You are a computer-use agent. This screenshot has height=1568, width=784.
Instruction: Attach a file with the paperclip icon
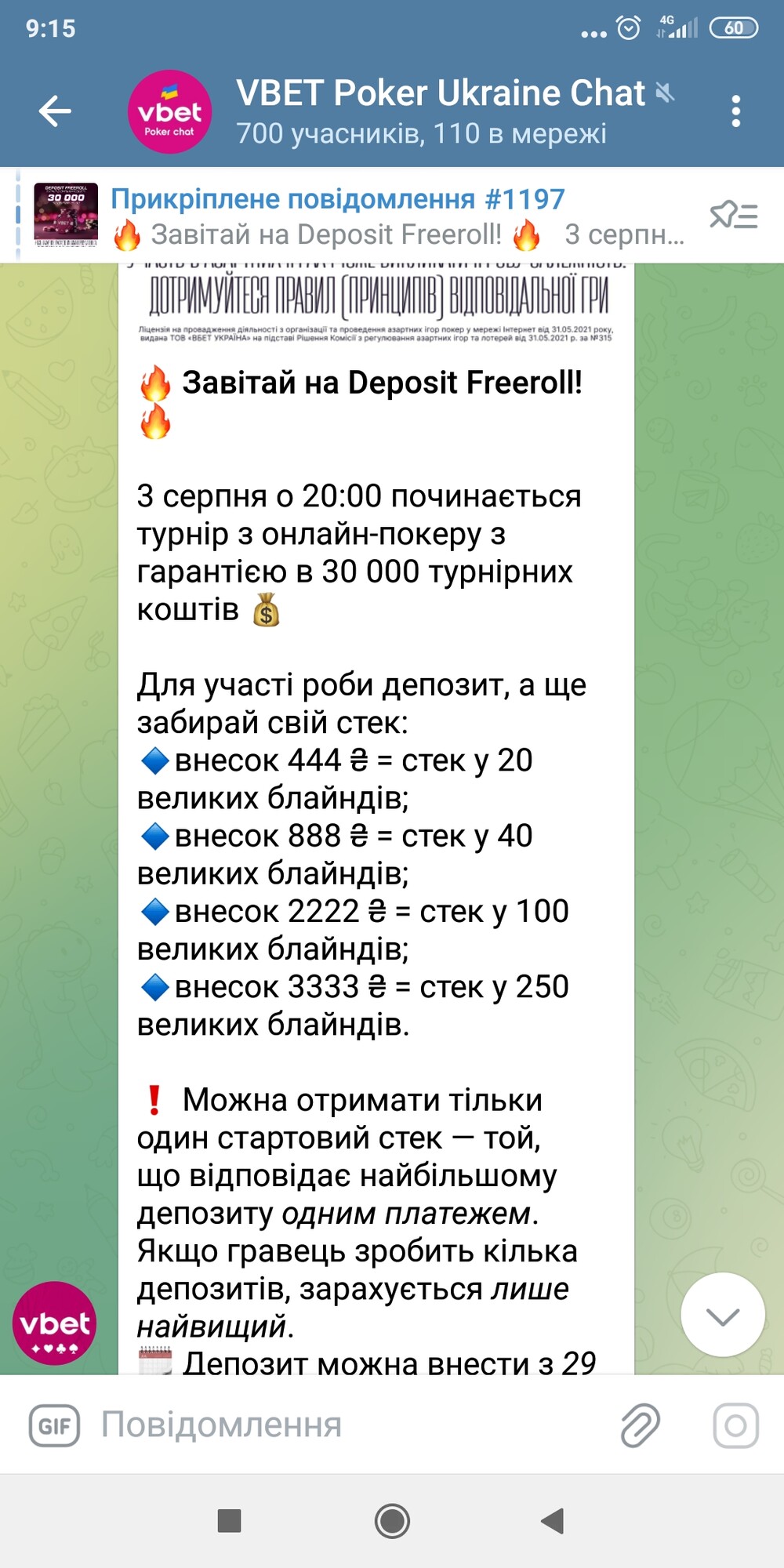(640, 1425)
